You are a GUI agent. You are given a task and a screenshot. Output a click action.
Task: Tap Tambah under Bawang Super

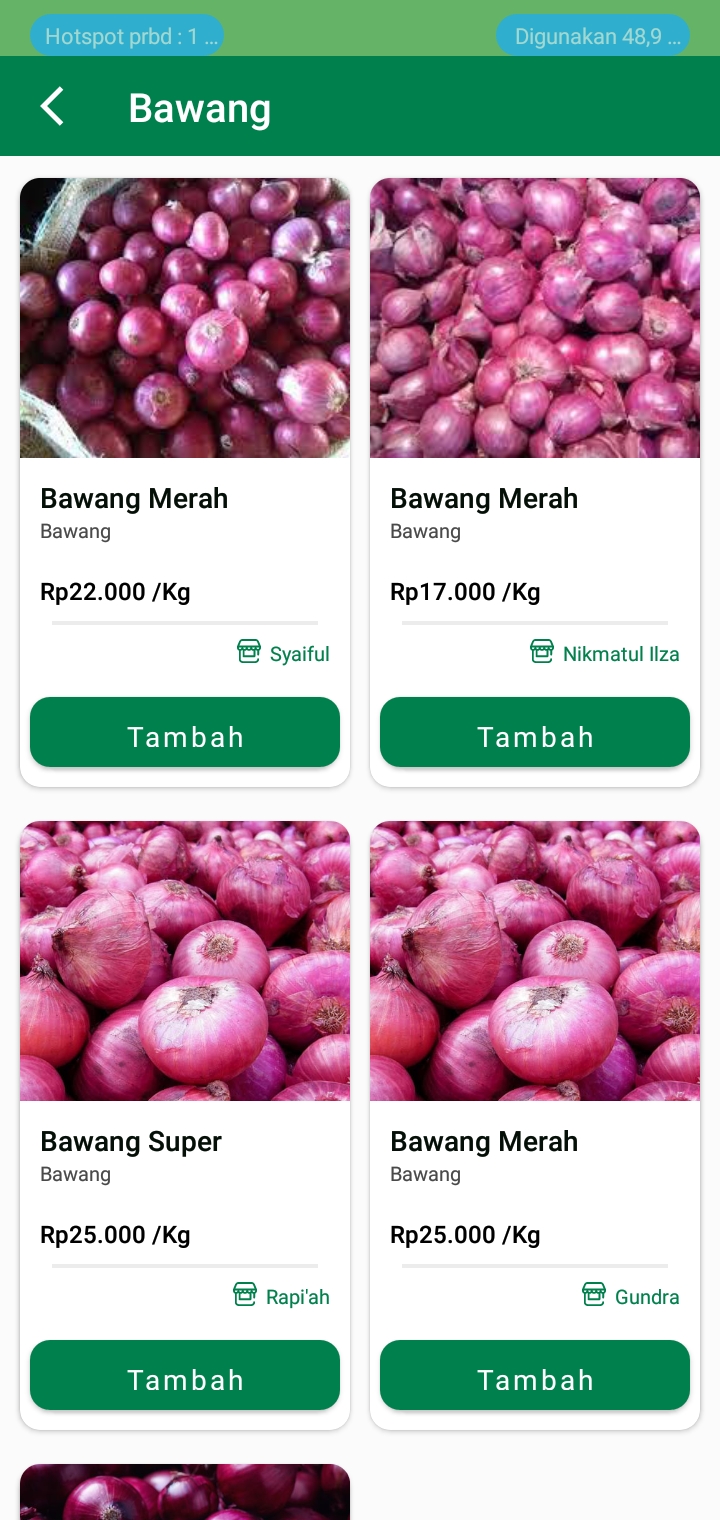tap(185, 1375)
